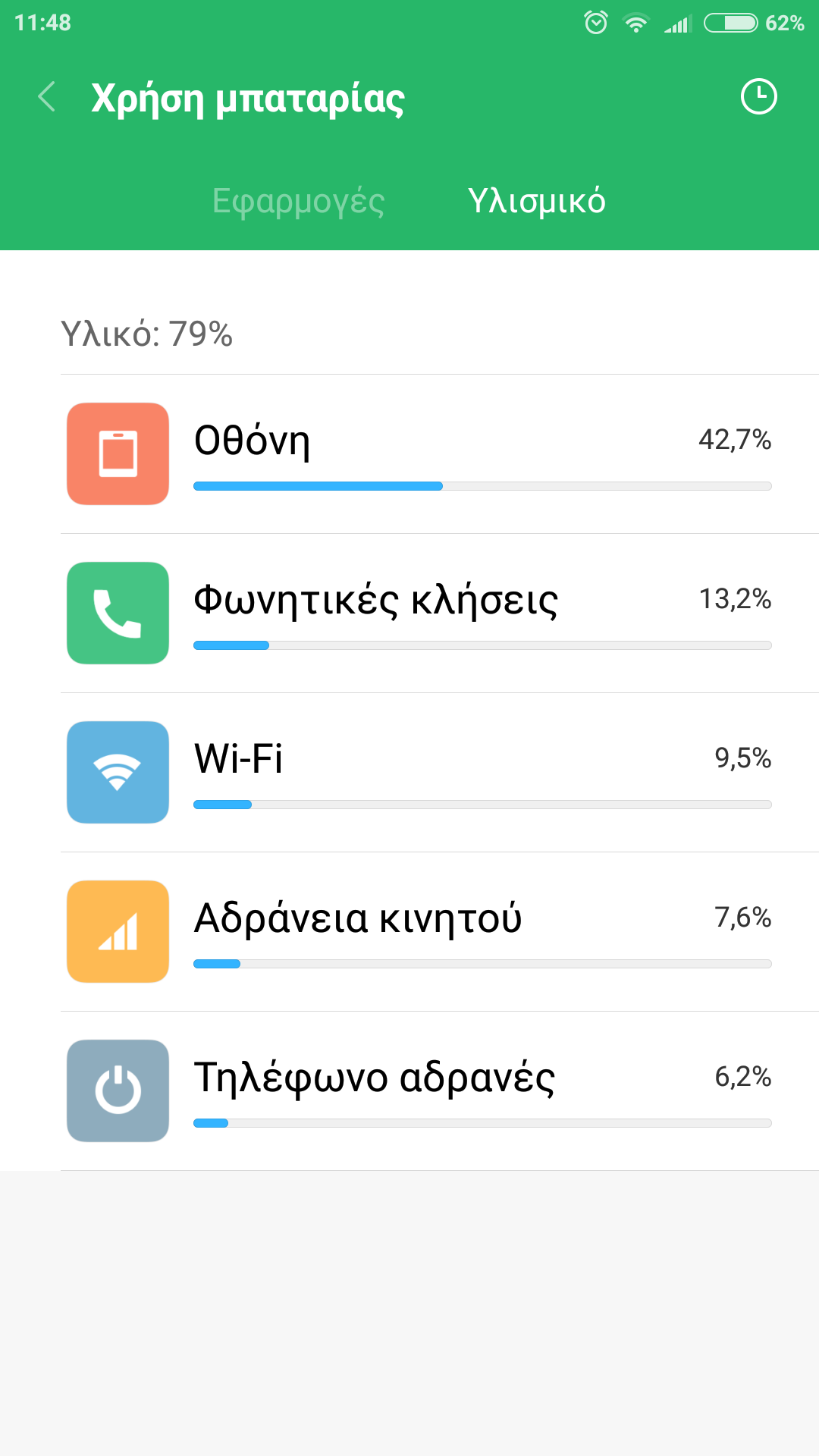Screen dimensions: 819x1456
Task: Tap the Τηλέφωνο αδρανές row
Action: click(x=440, y=1091)
